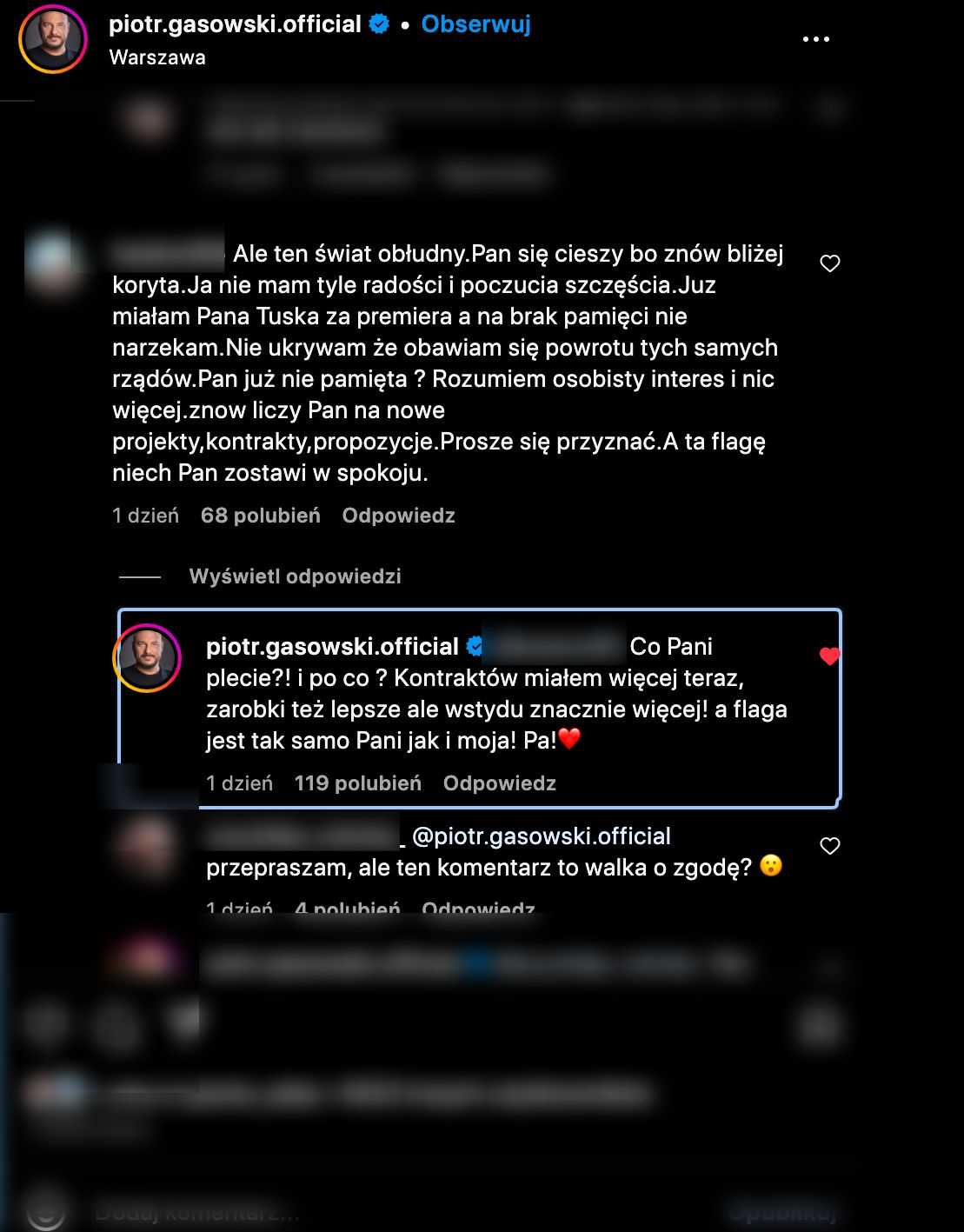View the 119 polubień likes list
Image resolution: width=964 pixels, height=1232 pixels.
357,783
